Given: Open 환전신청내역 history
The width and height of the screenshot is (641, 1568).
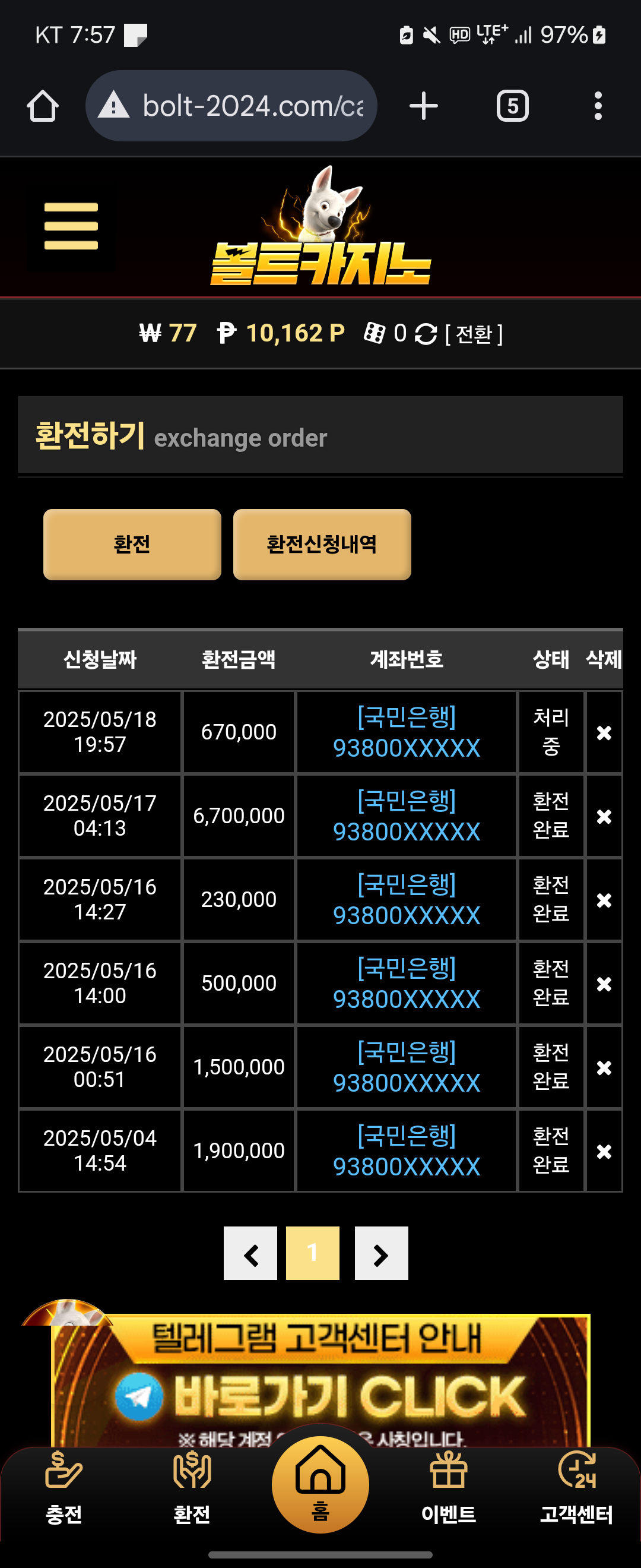Looking at the screenshot, I should click(x=322, y=544).
